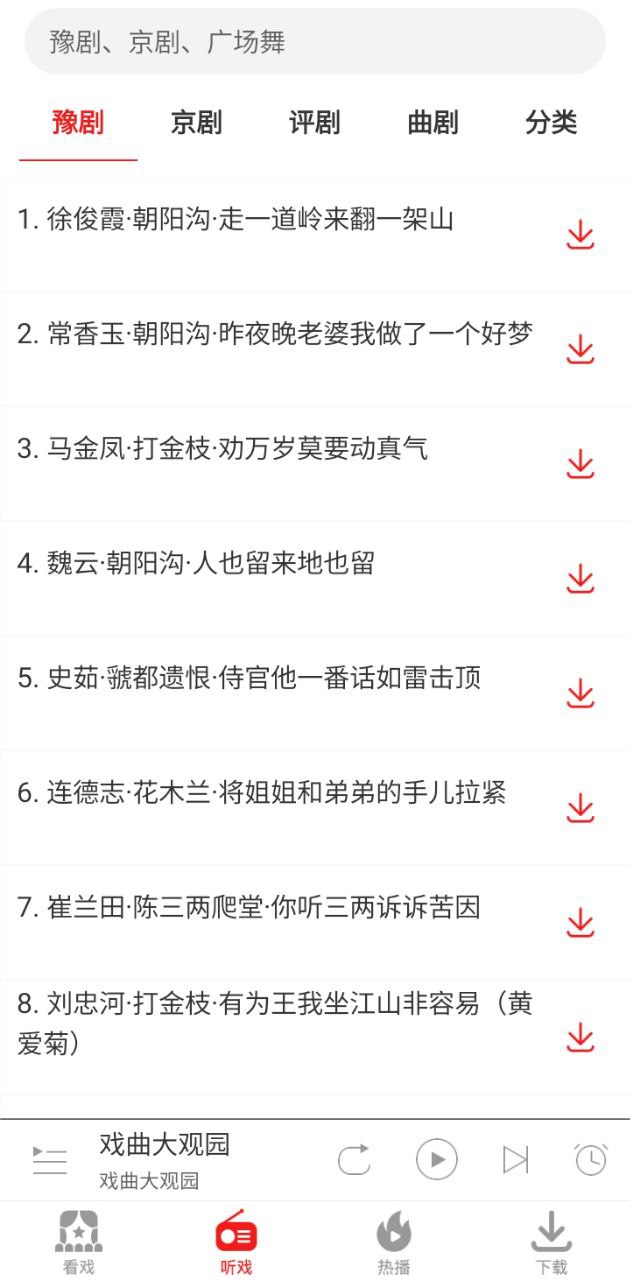The width and height of the screenshot is (630, 1280).
Task: Switch to the 评剧 tab
Action: 314,123
